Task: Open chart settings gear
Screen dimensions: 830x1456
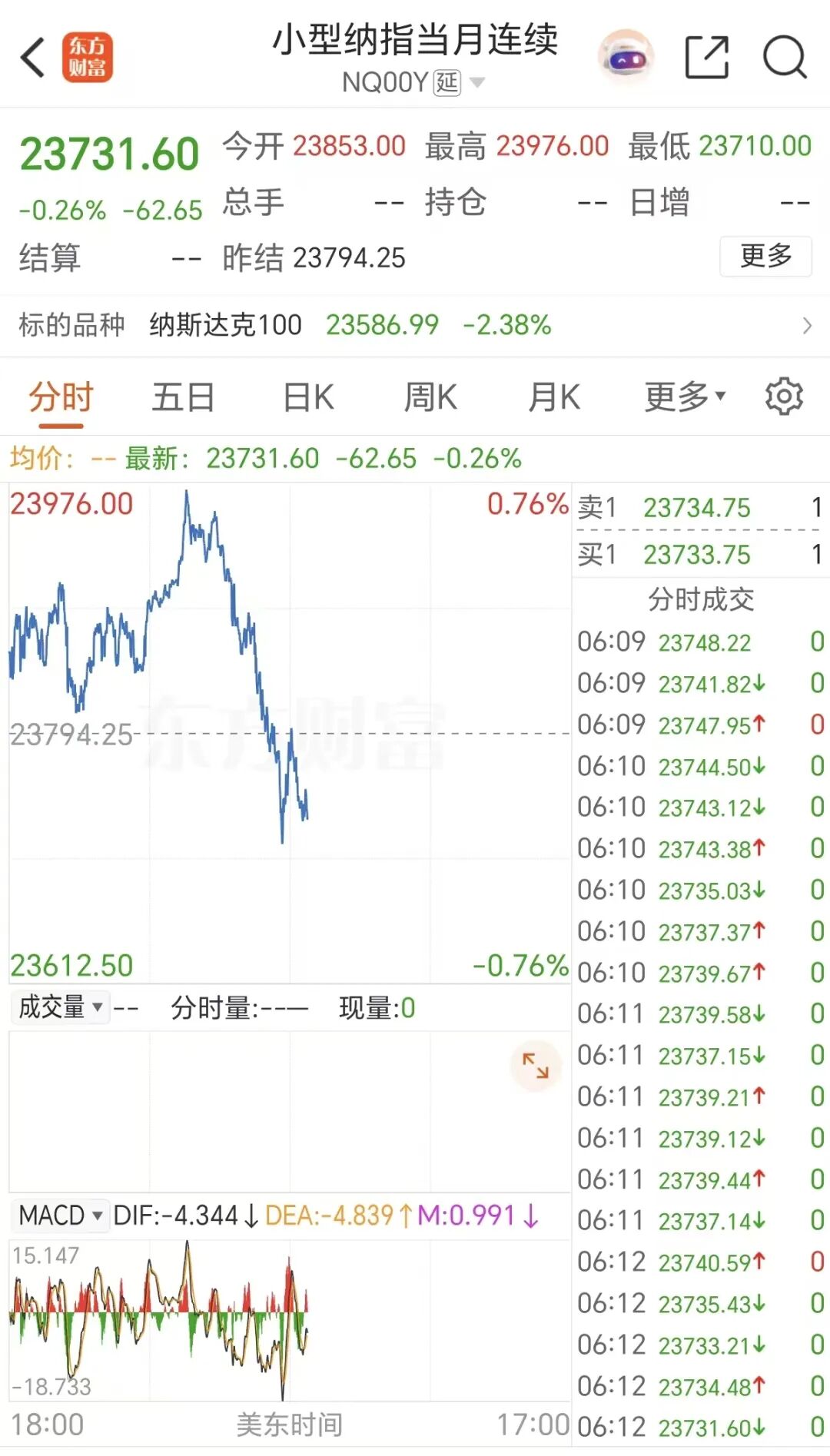Action: click(784, 396)
